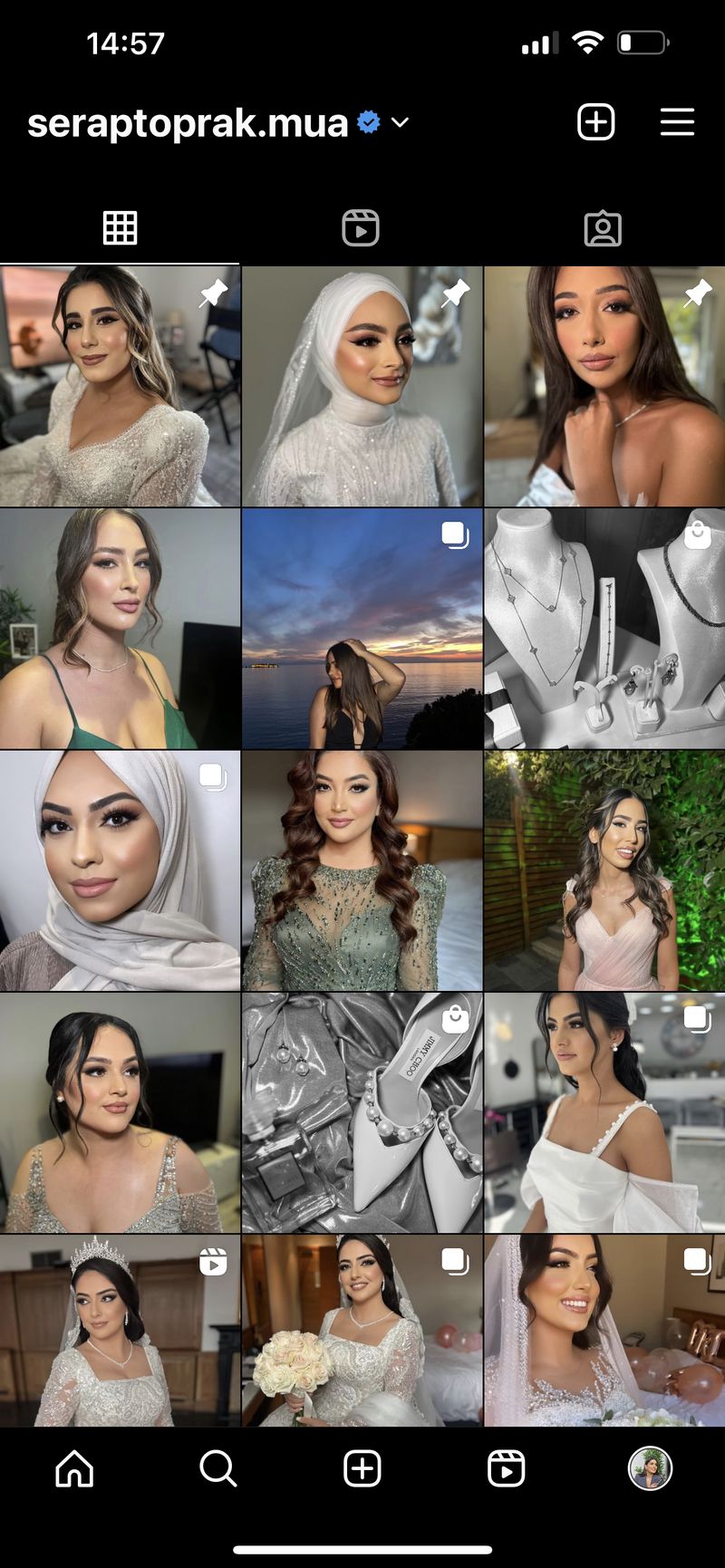Open the sunset sea carousel post
The width and height of the screenshot is (725, 1568).
click(362, 629)
